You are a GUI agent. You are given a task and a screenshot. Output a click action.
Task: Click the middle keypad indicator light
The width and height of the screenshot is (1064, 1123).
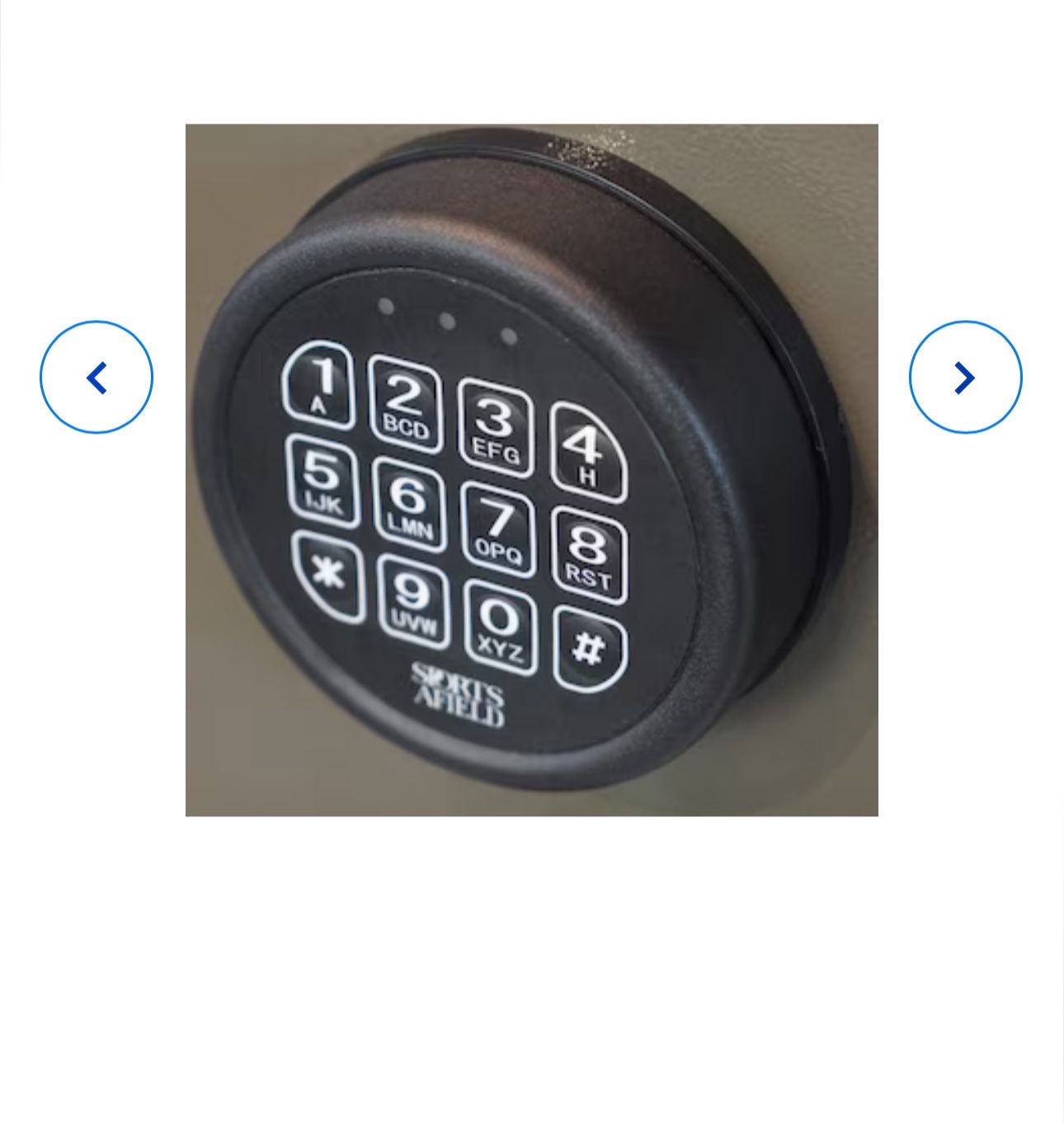tap(447, 319)
